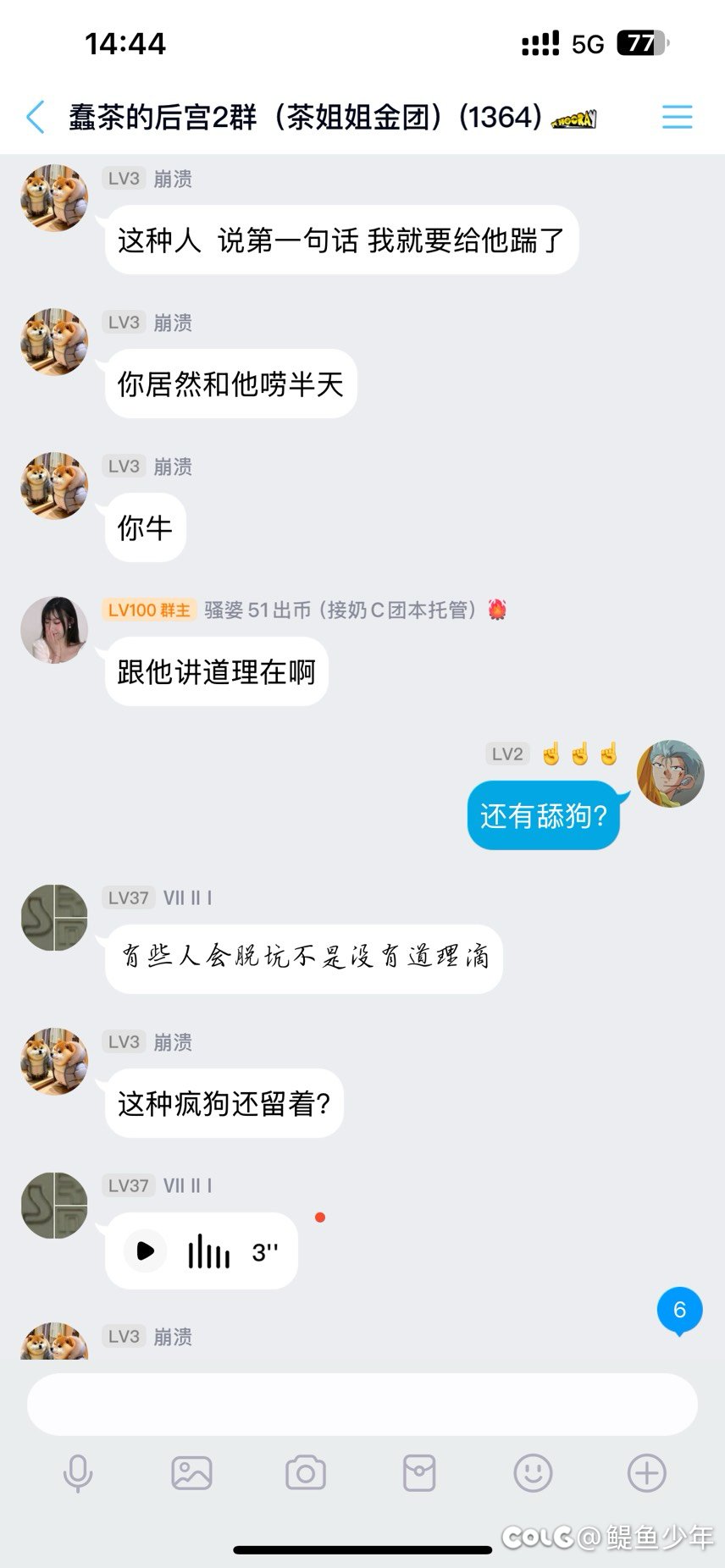Open the emoji sticker panel

[533, 1473]
